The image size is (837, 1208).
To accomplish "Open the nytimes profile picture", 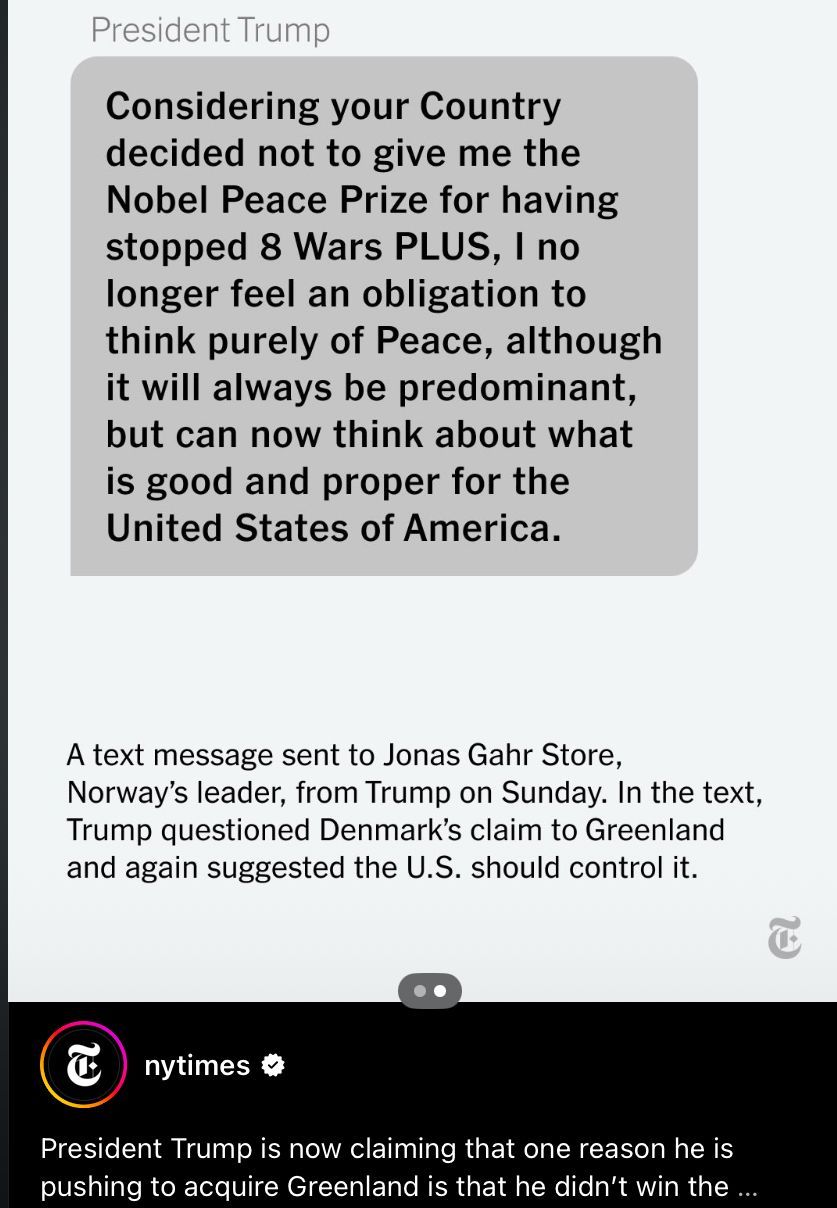I will (83, 1065).
